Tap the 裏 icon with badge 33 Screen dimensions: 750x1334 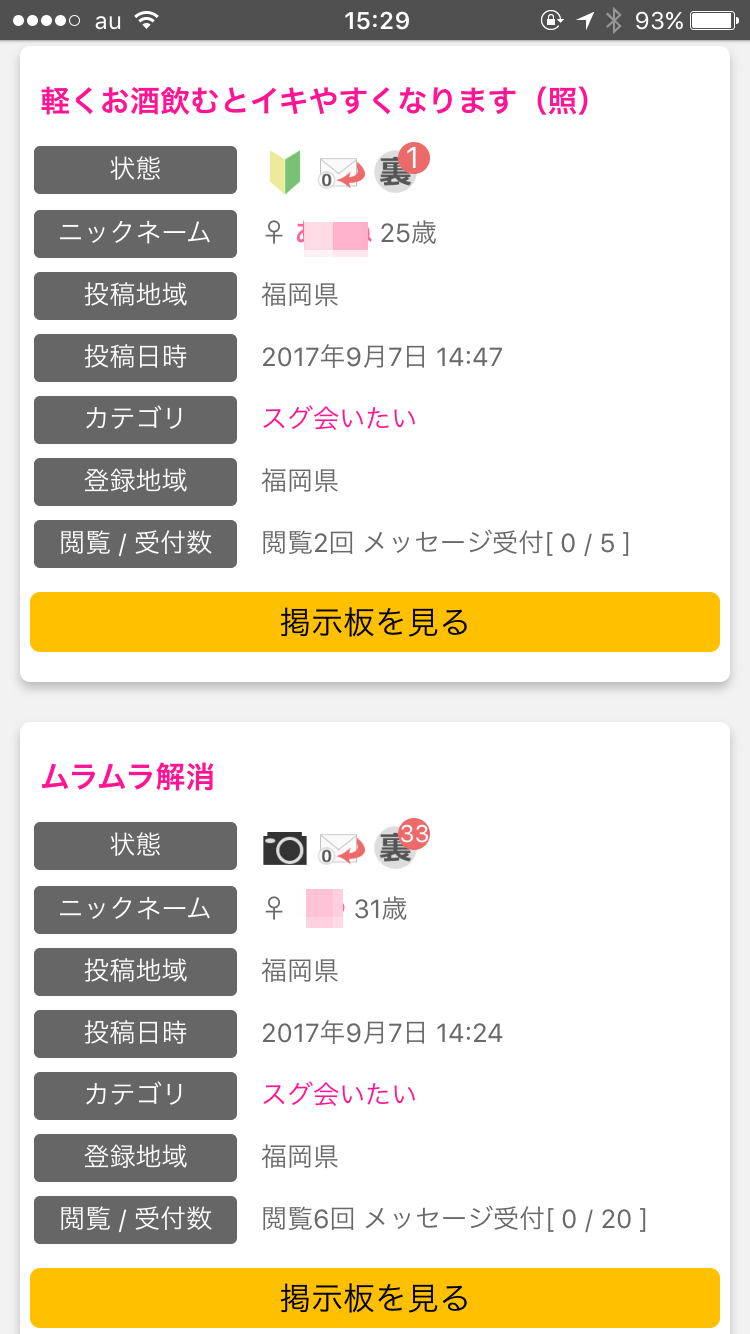coord(401,845)
